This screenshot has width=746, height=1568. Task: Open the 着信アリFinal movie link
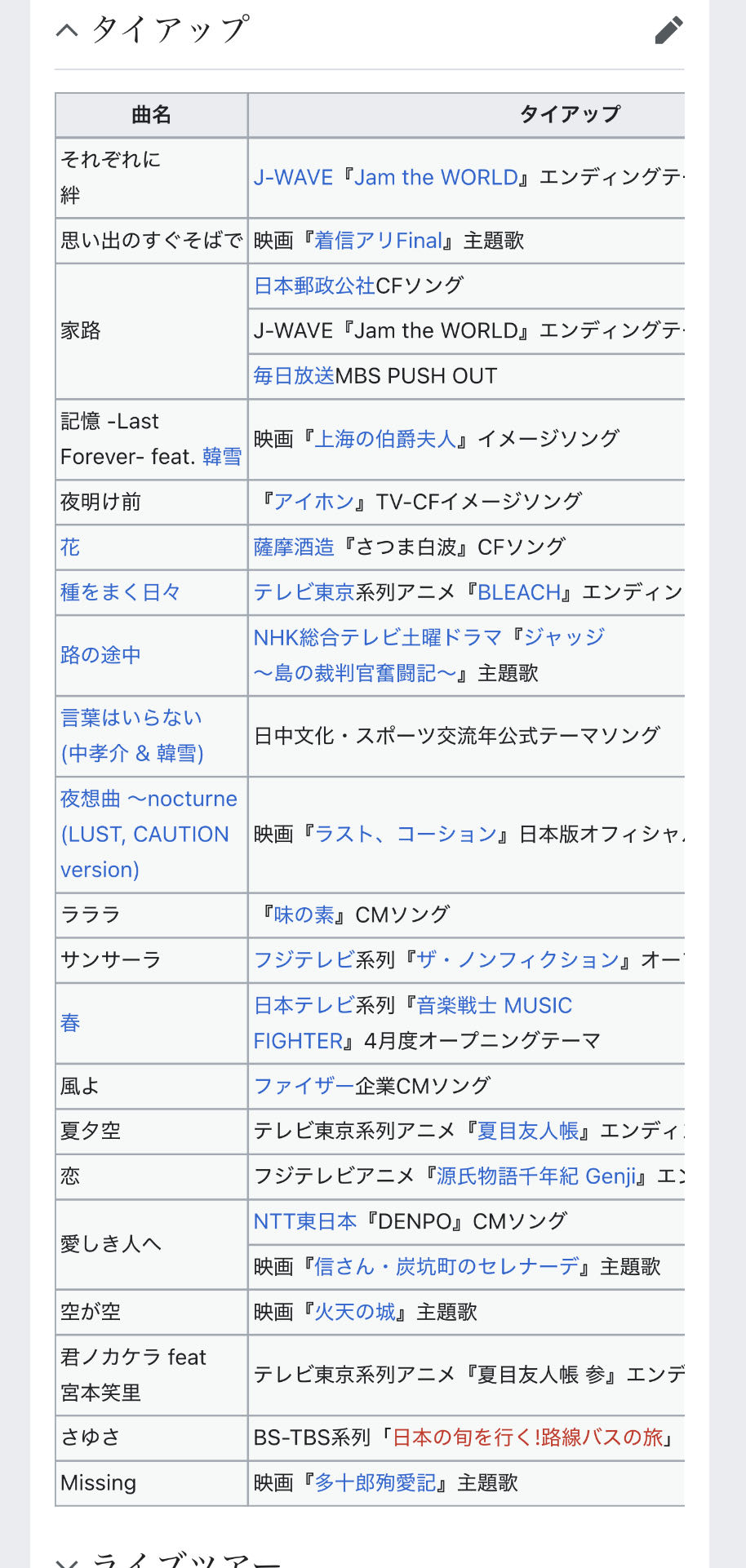379,241
